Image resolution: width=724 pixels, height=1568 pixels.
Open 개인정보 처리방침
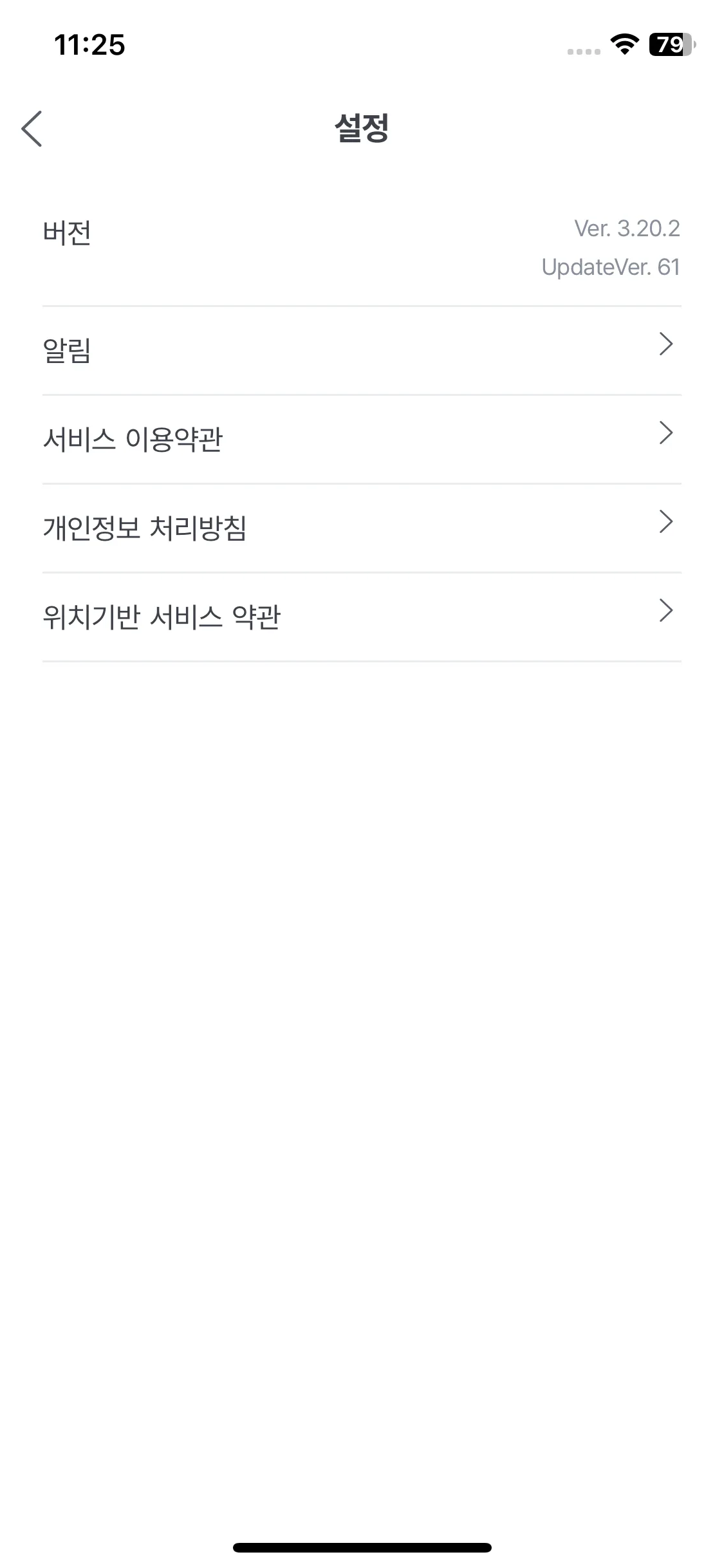pyautogui.click(x=360, y=528)
